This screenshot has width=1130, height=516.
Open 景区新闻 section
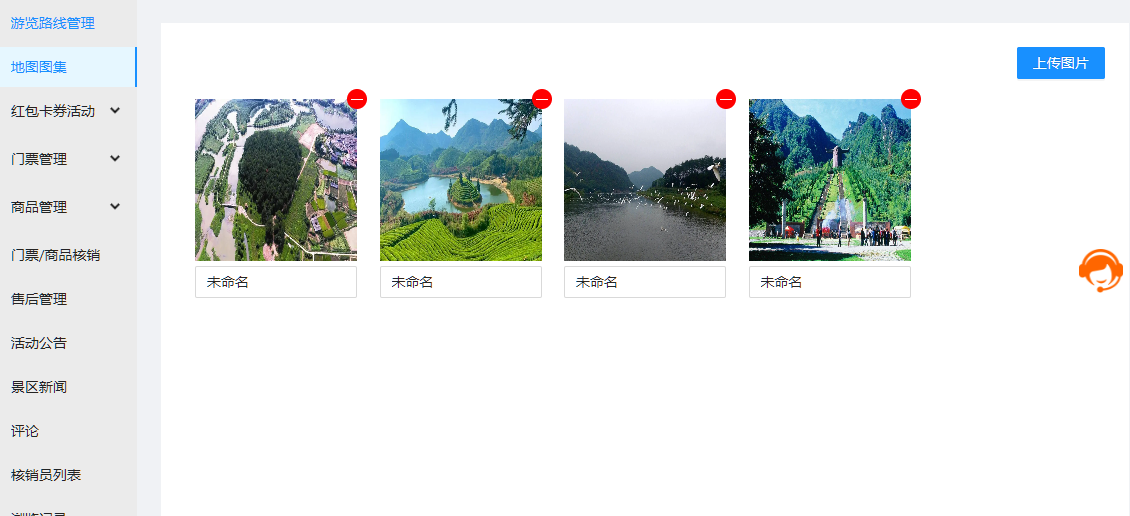point(39,387)
